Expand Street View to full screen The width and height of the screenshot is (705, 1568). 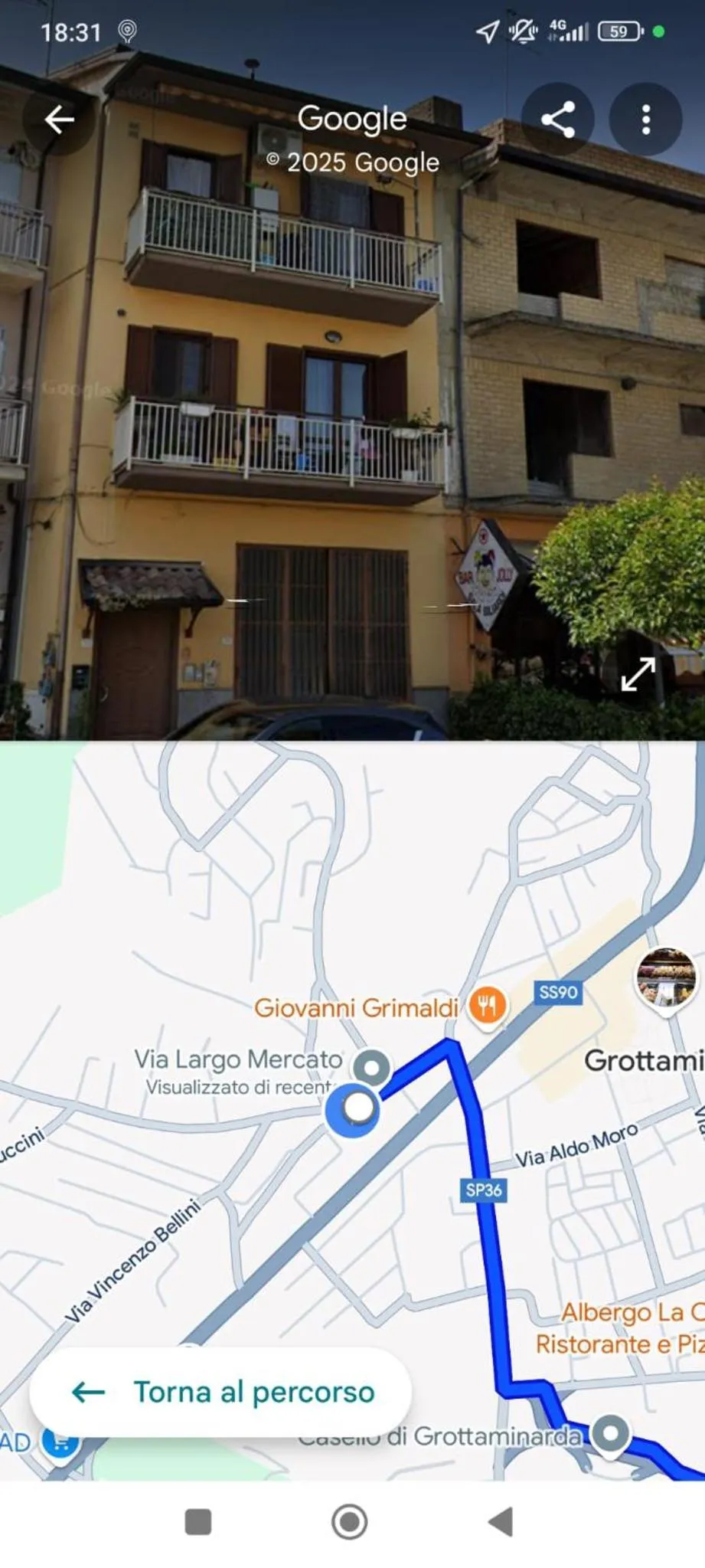coord(638,674)
